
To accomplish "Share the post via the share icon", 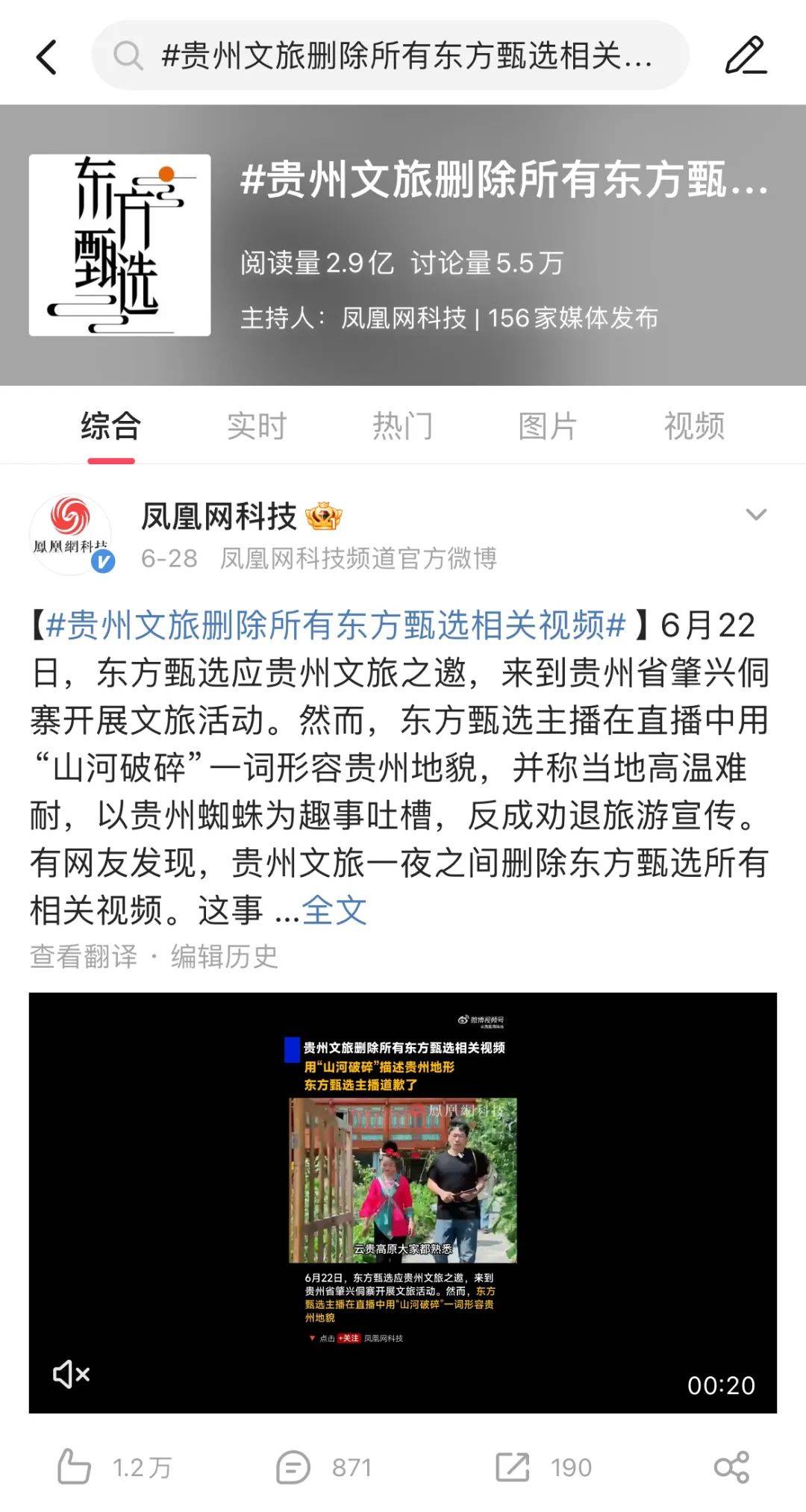I will tap(731, 1467).
